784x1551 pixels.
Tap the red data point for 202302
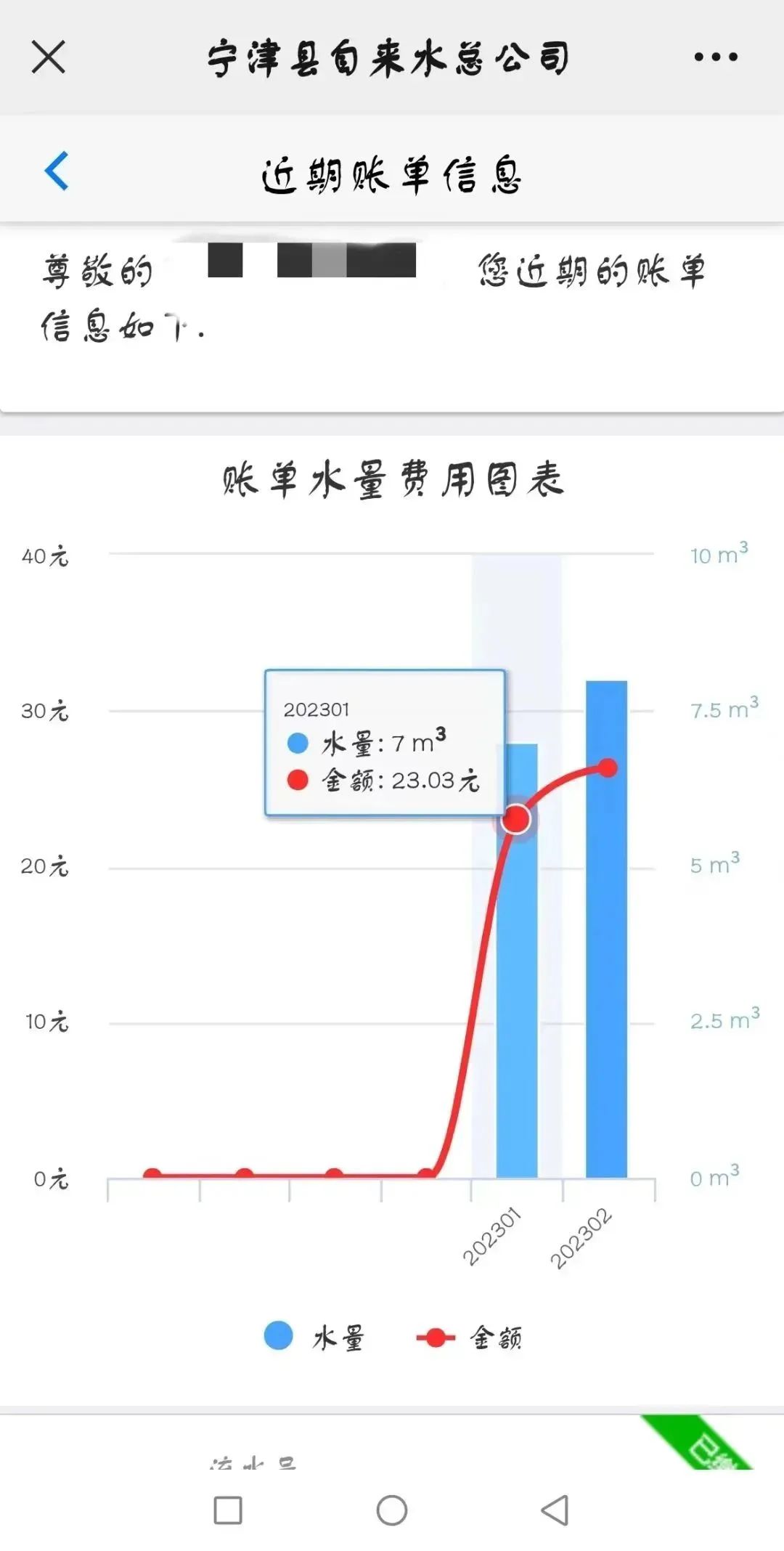[x=608, y=766]
